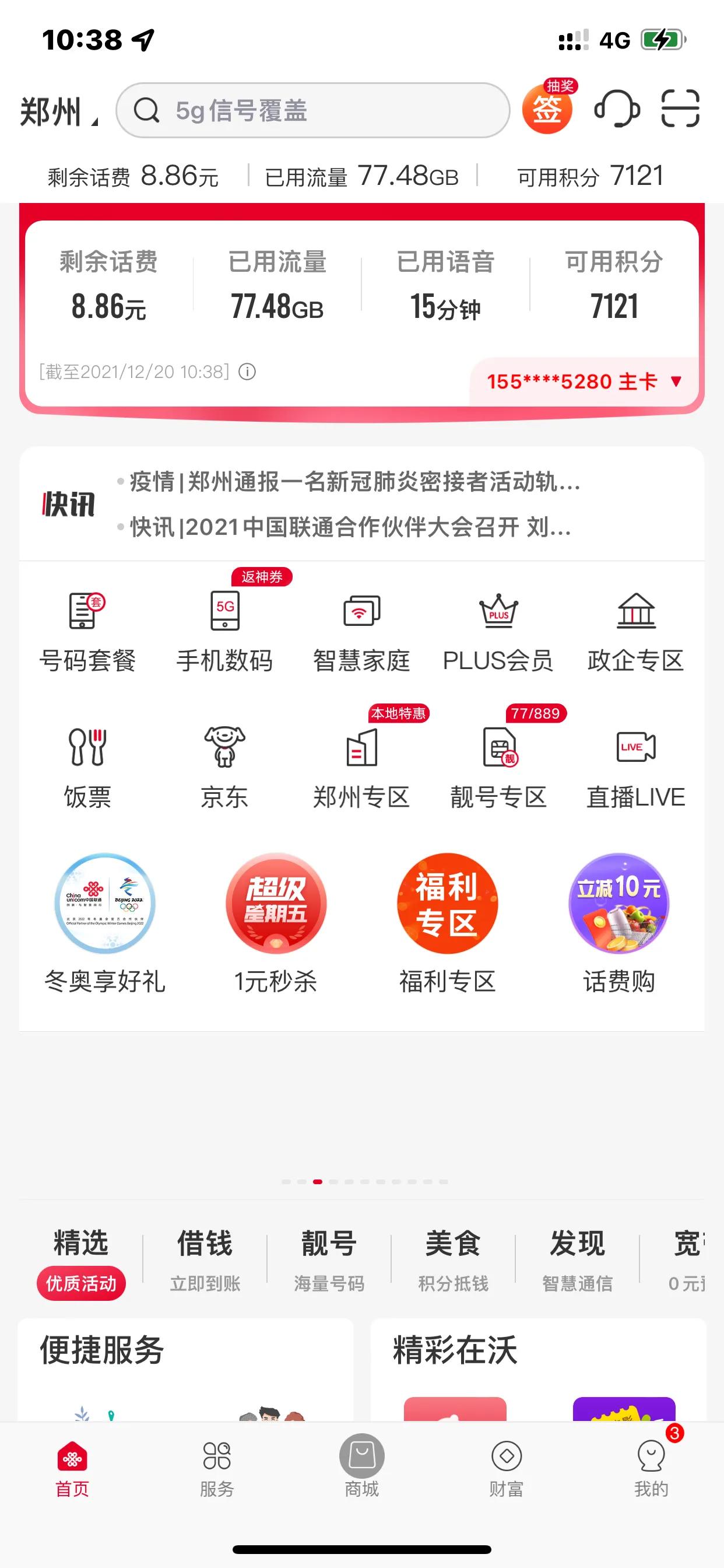
Task: Open the QR scan icon
Action: tap(680, 109)
